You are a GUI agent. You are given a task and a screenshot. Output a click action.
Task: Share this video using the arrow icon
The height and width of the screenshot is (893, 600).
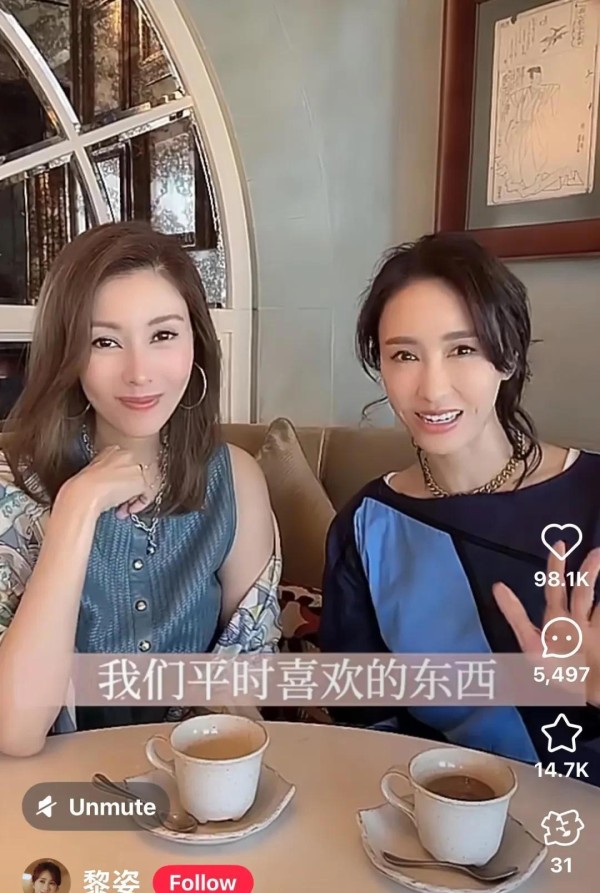561,828
